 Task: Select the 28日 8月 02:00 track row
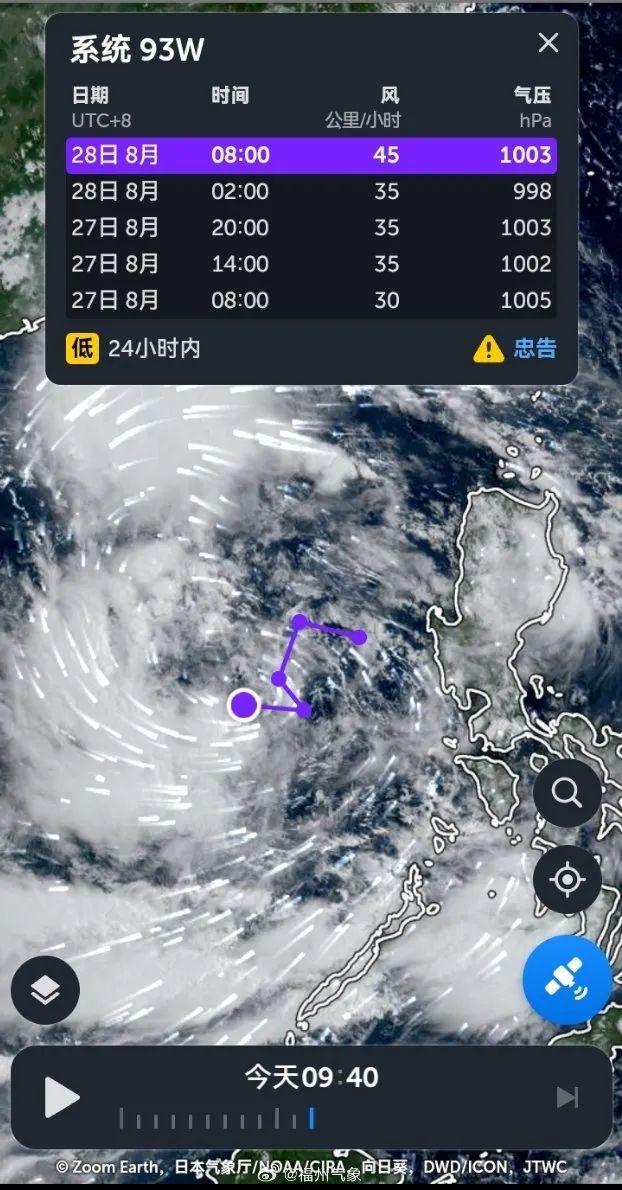click(311, 192)
